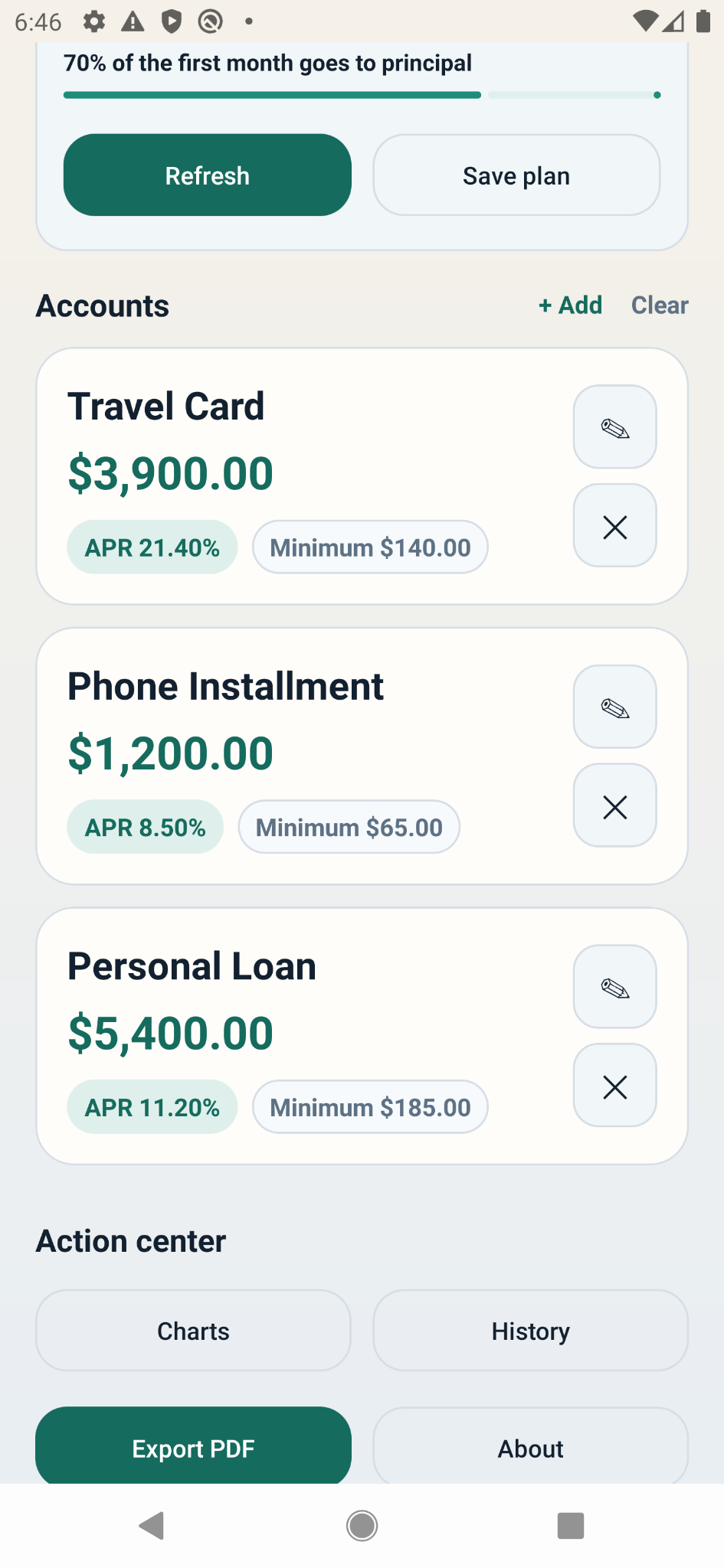The image size is (724, 1568).
Task: Select the Minimum $65.00 chip on Phone Installment
Action: click(x=349, y=827)
